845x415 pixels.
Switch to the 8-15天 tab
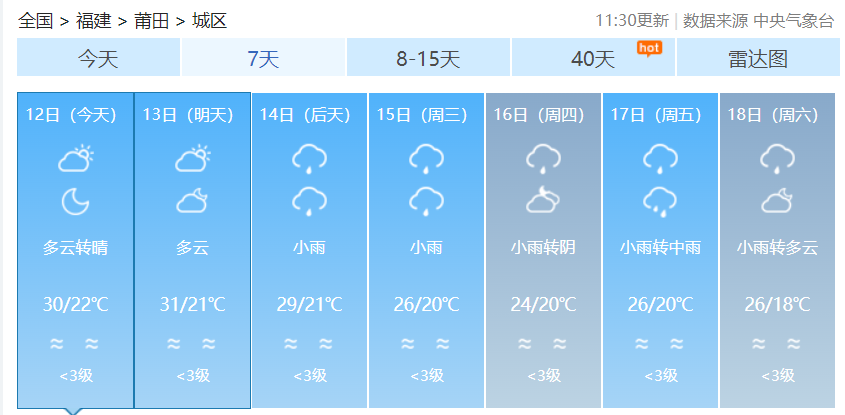point(428,59)
